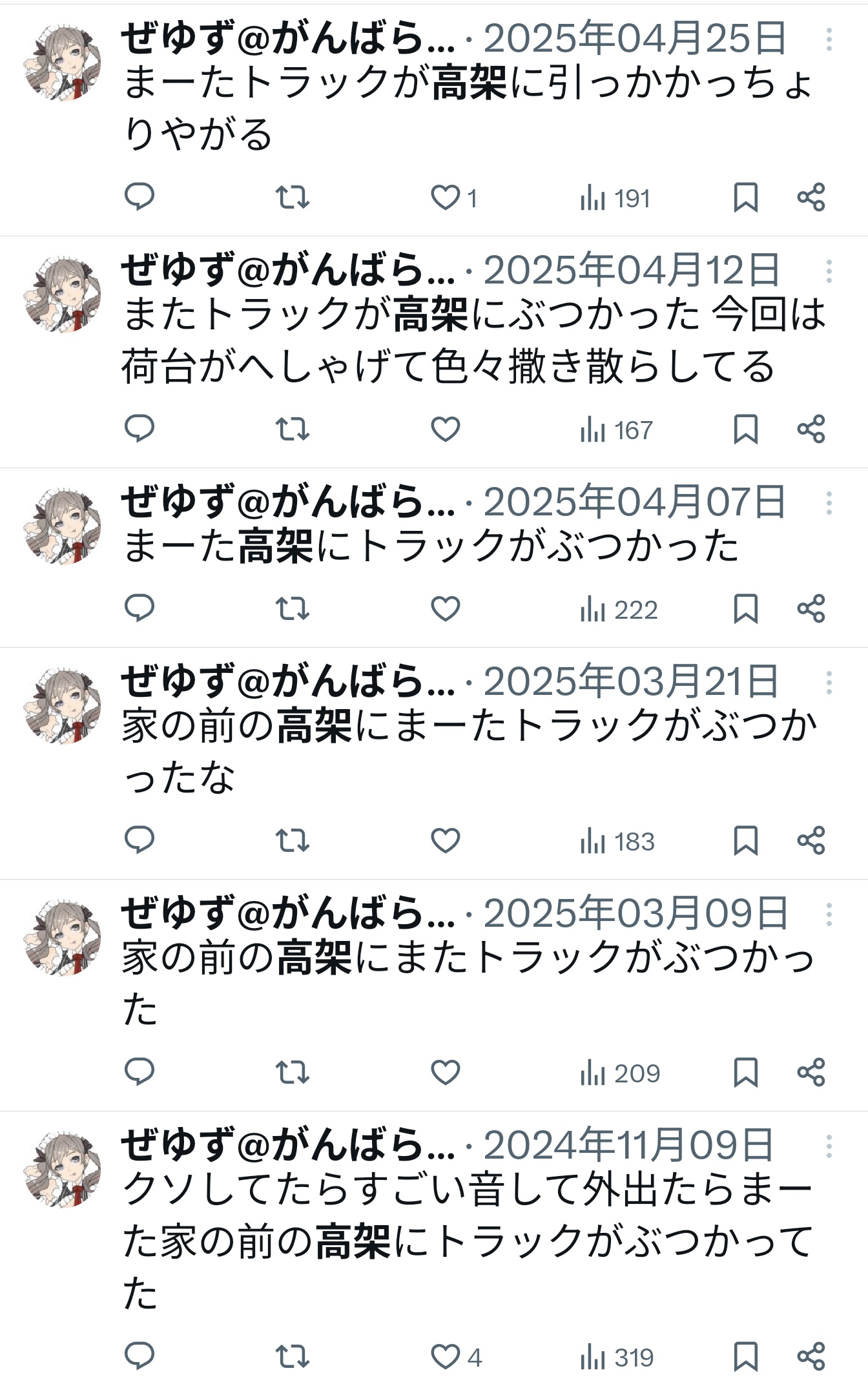Like the 2024年11月09日 tweet
868x1395 pixels.
click(445, 1357)
